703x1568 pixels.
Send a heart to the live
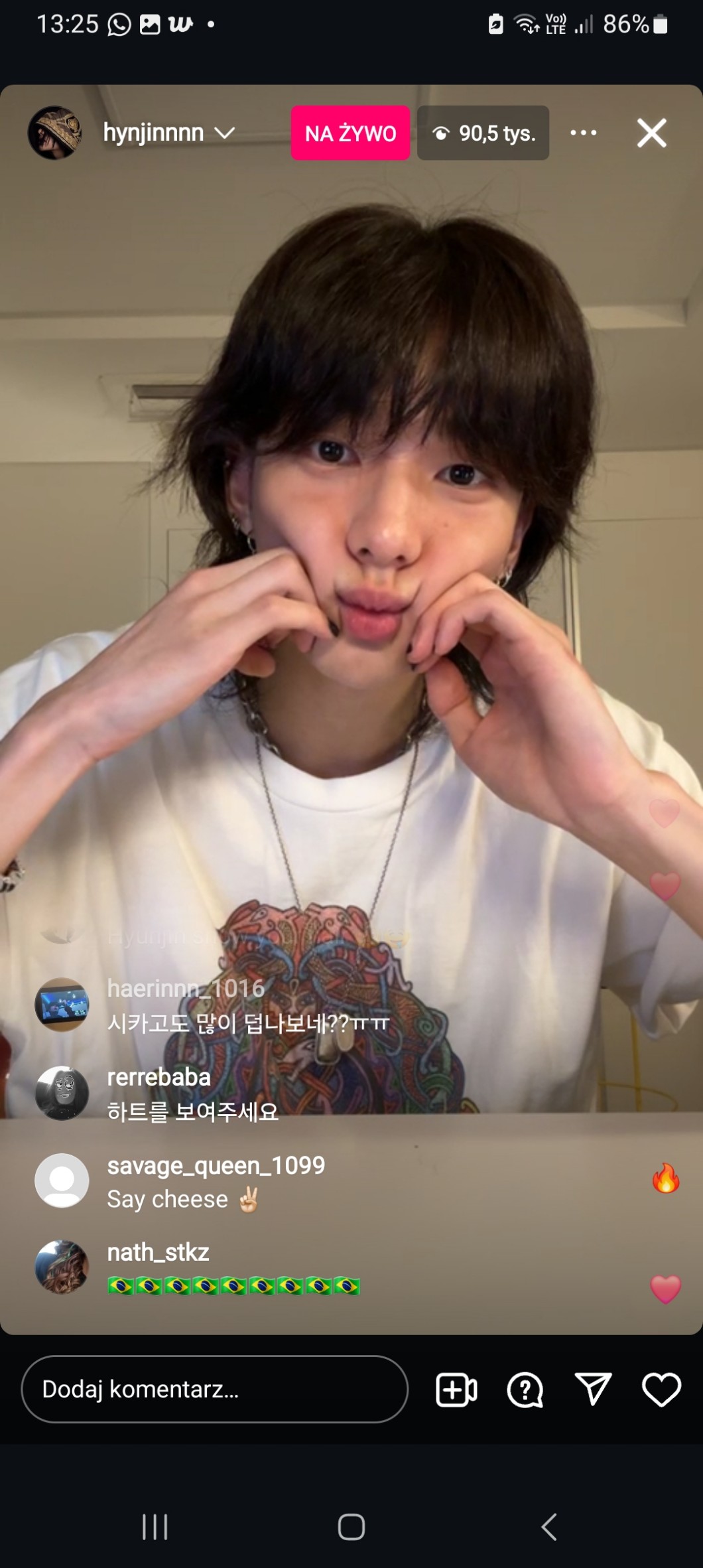click(x=661, y=1390)
